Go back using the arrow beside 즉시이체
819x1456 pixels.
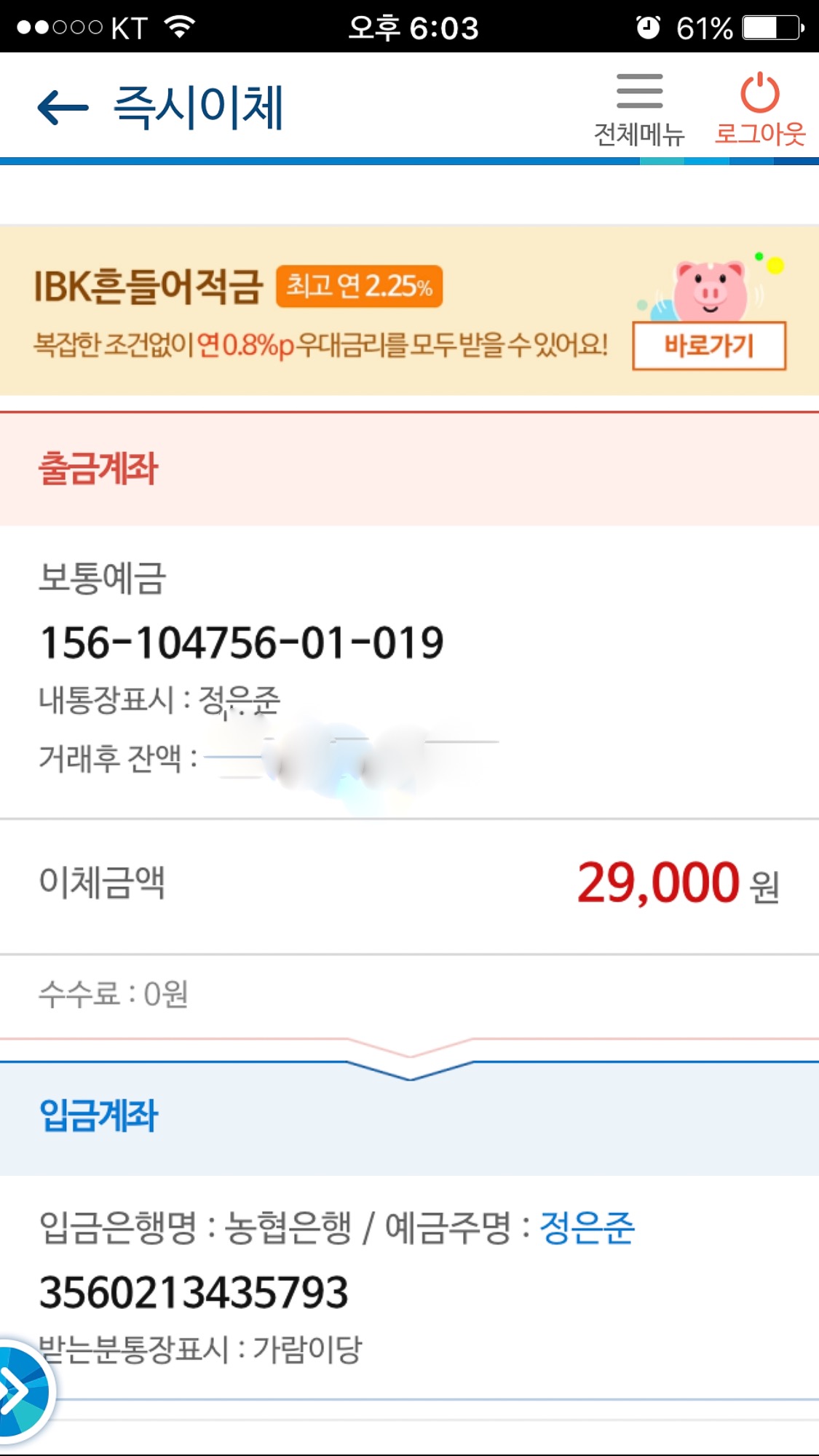tap(63, 108)
